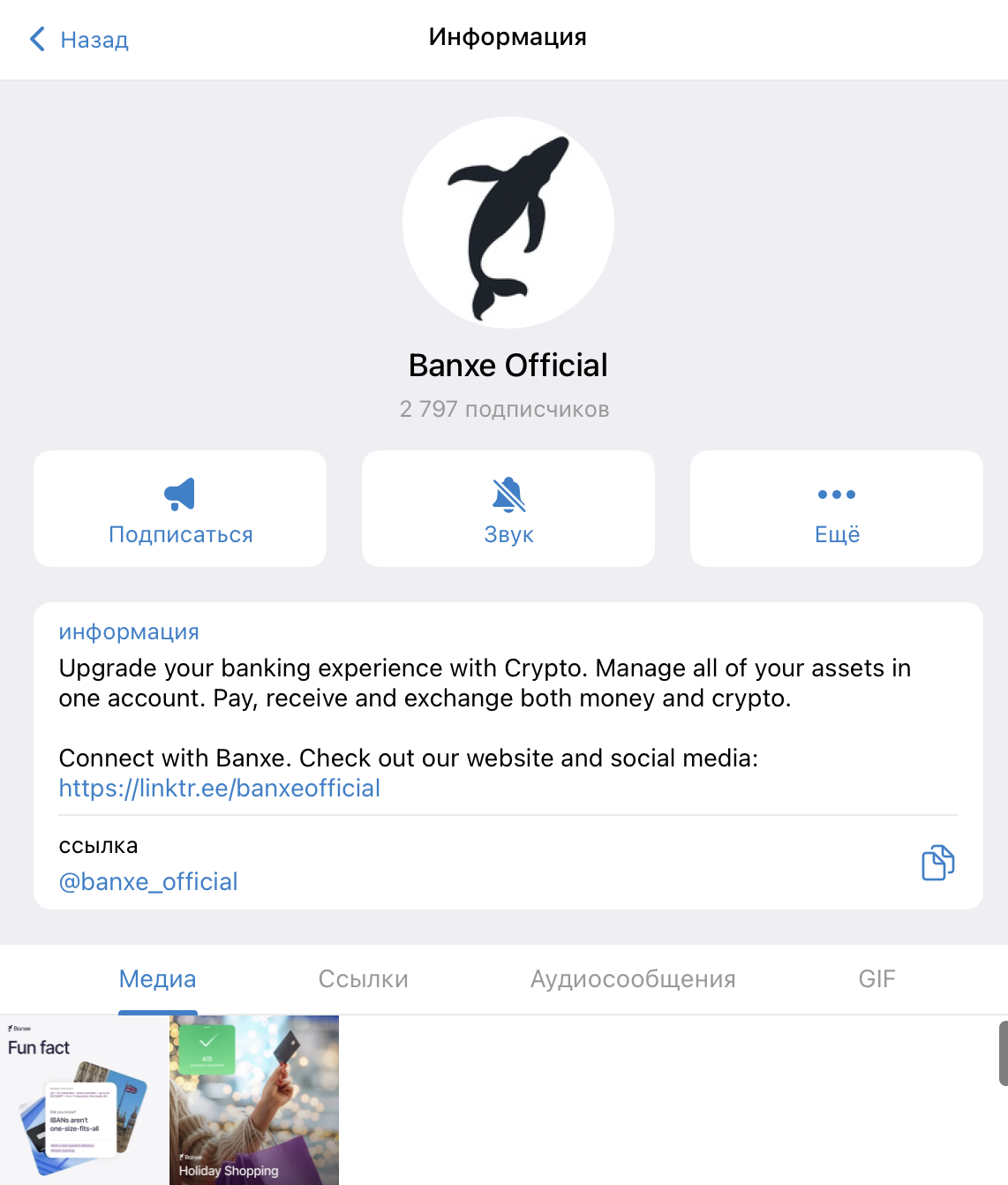Subscribe with the Подписаться button
1008x1185 pixels.
pos(180,509)
